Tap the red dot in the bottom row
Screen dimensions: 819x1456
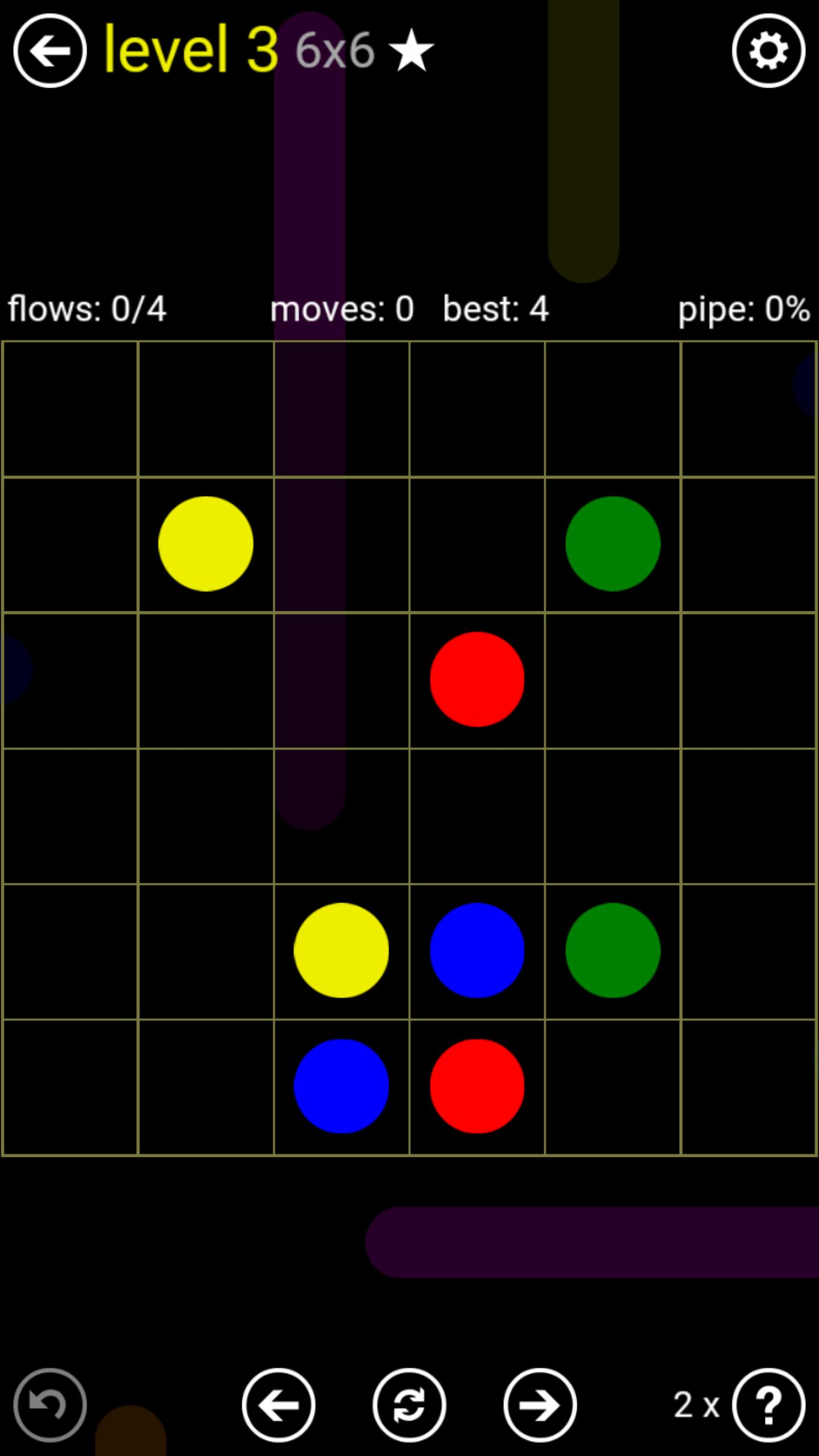click(477, 1086)
